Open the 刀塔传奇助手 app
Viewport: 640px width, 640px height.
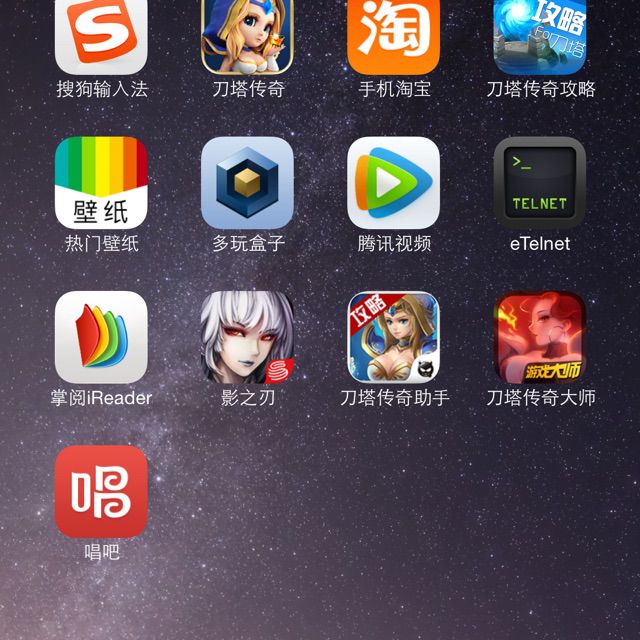click(x=393, y=337)
